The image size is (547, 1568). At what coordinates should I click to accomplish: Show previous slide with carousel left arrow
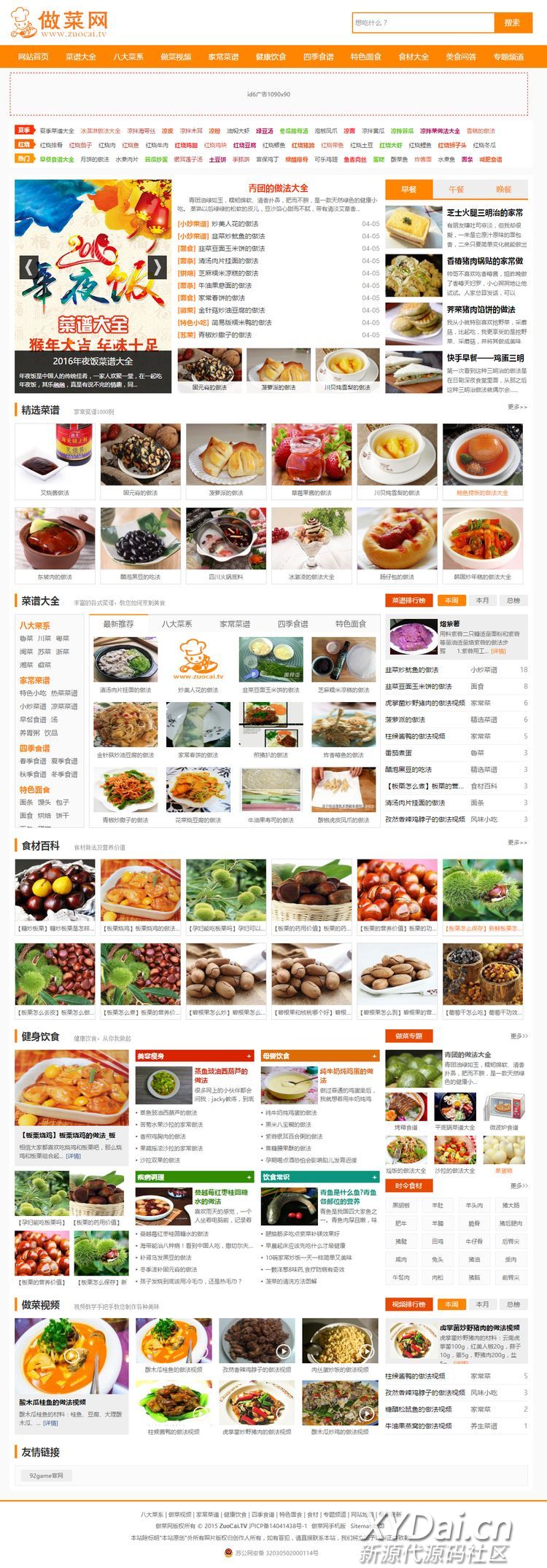[28, 268]
